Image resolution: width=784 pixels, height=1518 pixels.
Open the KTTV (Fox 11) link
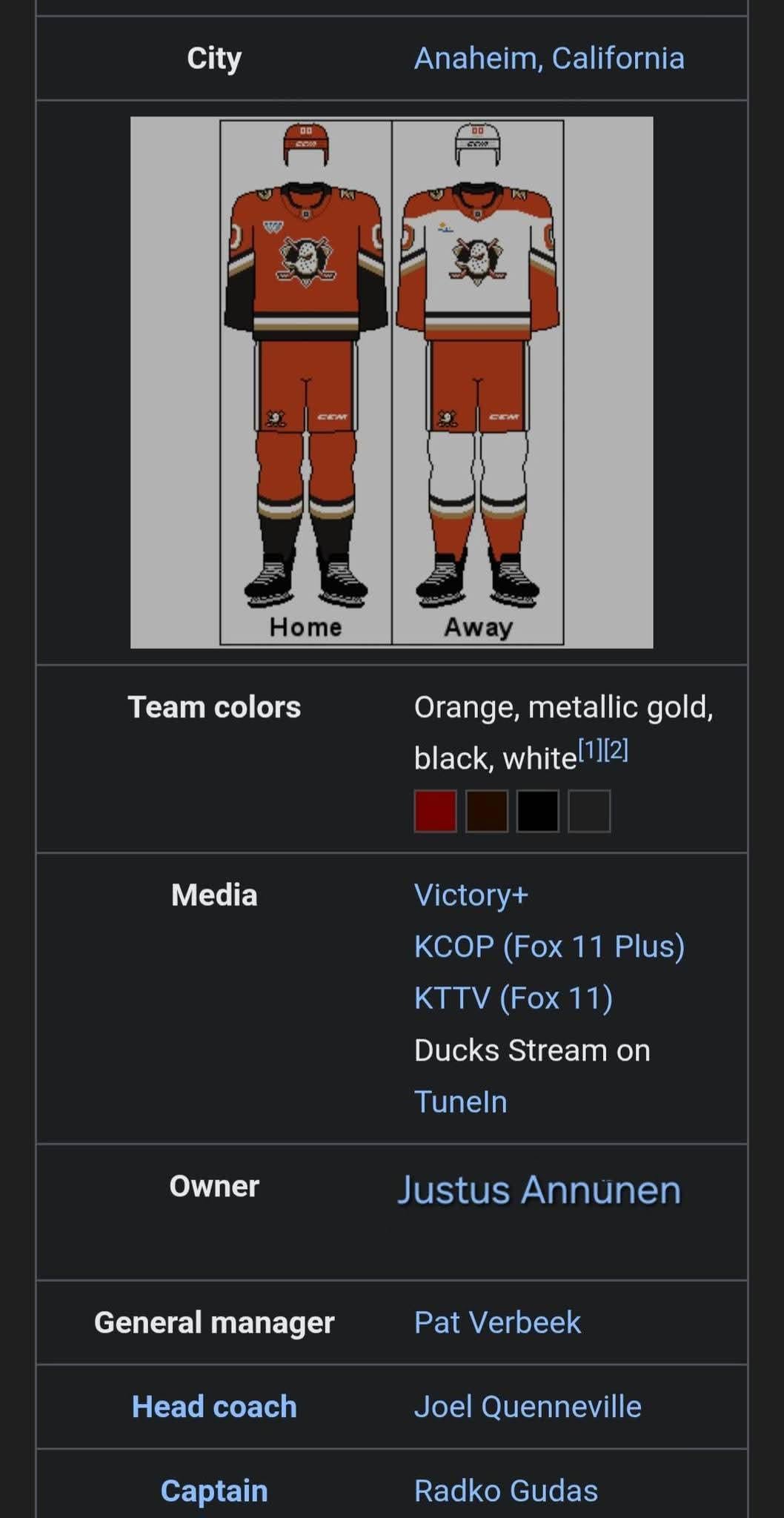tap(513, 998)
